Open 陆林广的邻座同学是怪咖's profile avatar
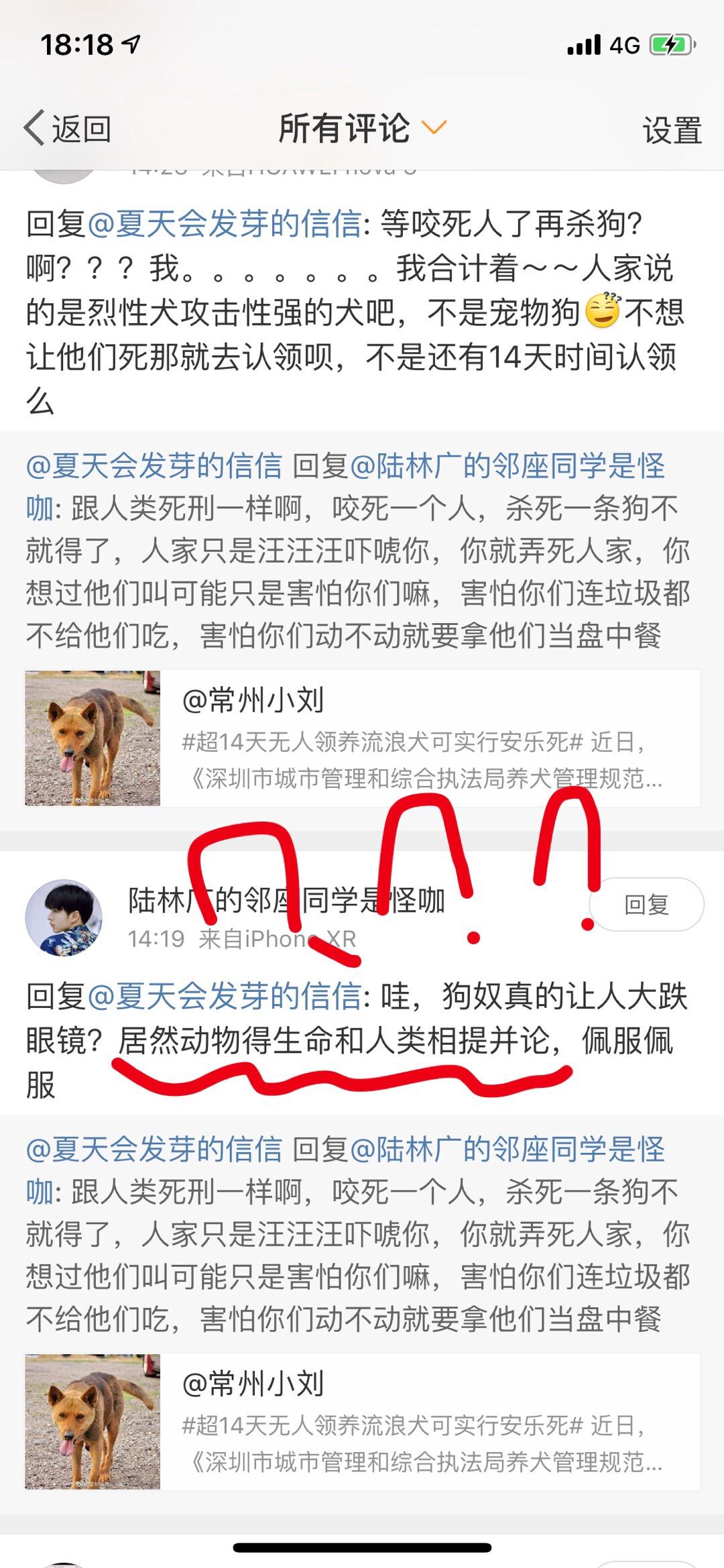 pyautogui.click(x=64, y=917)
